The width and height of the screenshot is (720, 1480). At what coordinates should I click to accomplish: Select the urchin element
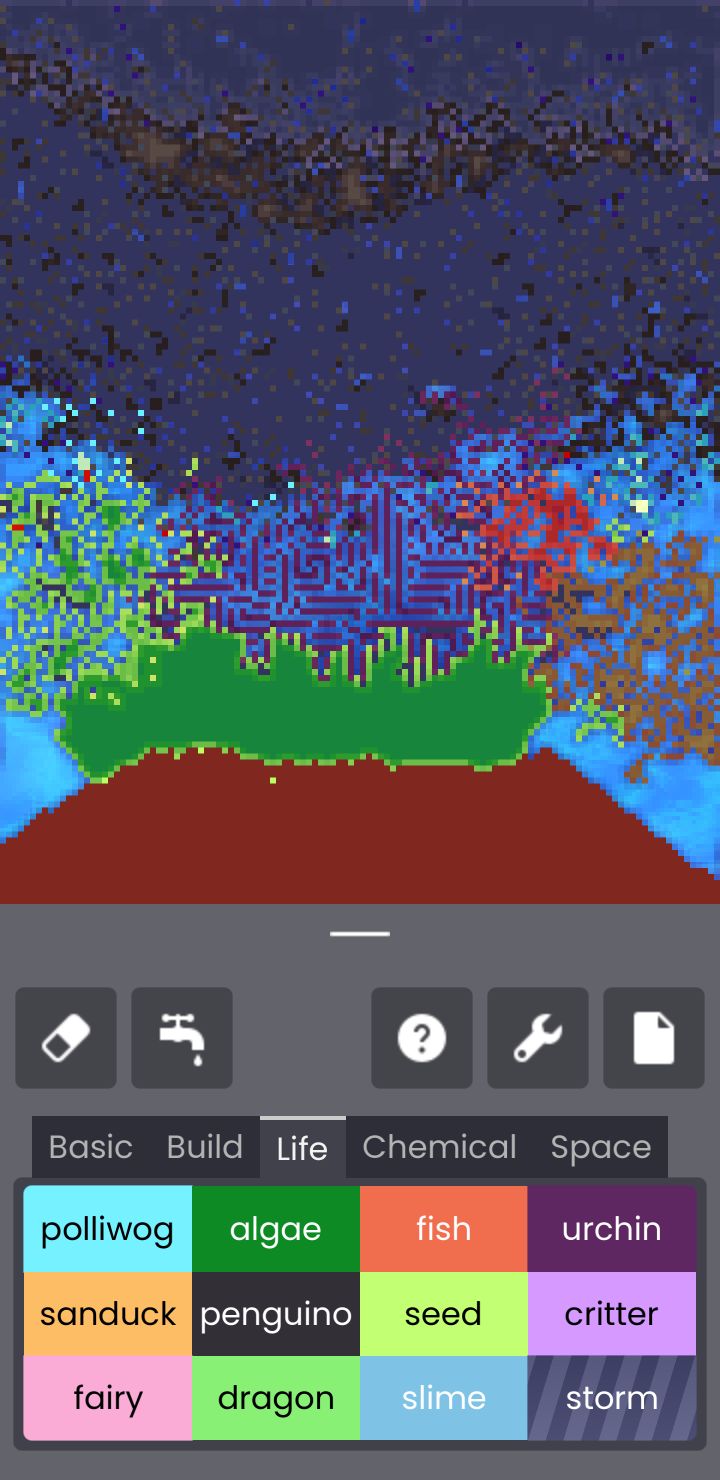pyautogui.click(x=612, y=1229)
